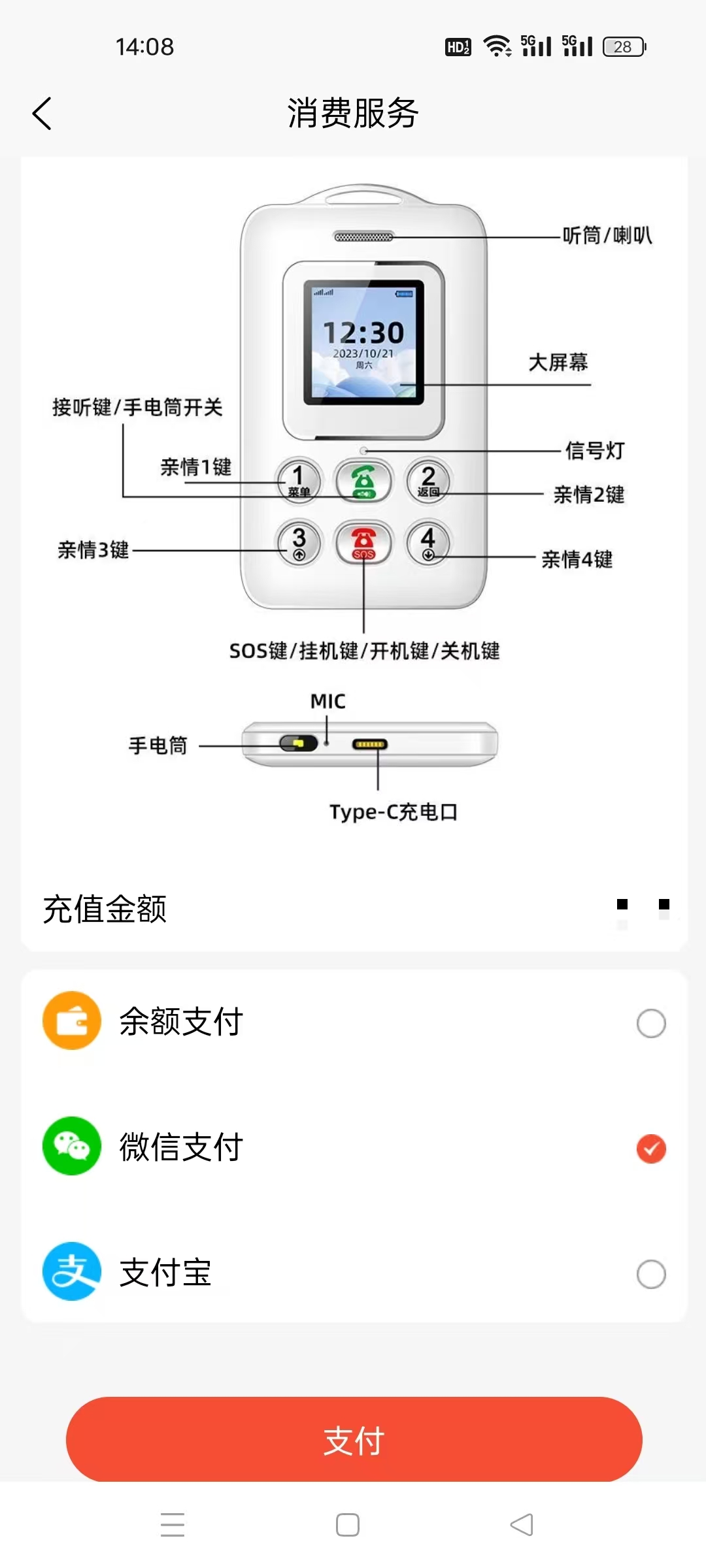706x1568 pixels.
Task: Tap the recent apps icon in navigation bar
Action: click(173, 1522)
